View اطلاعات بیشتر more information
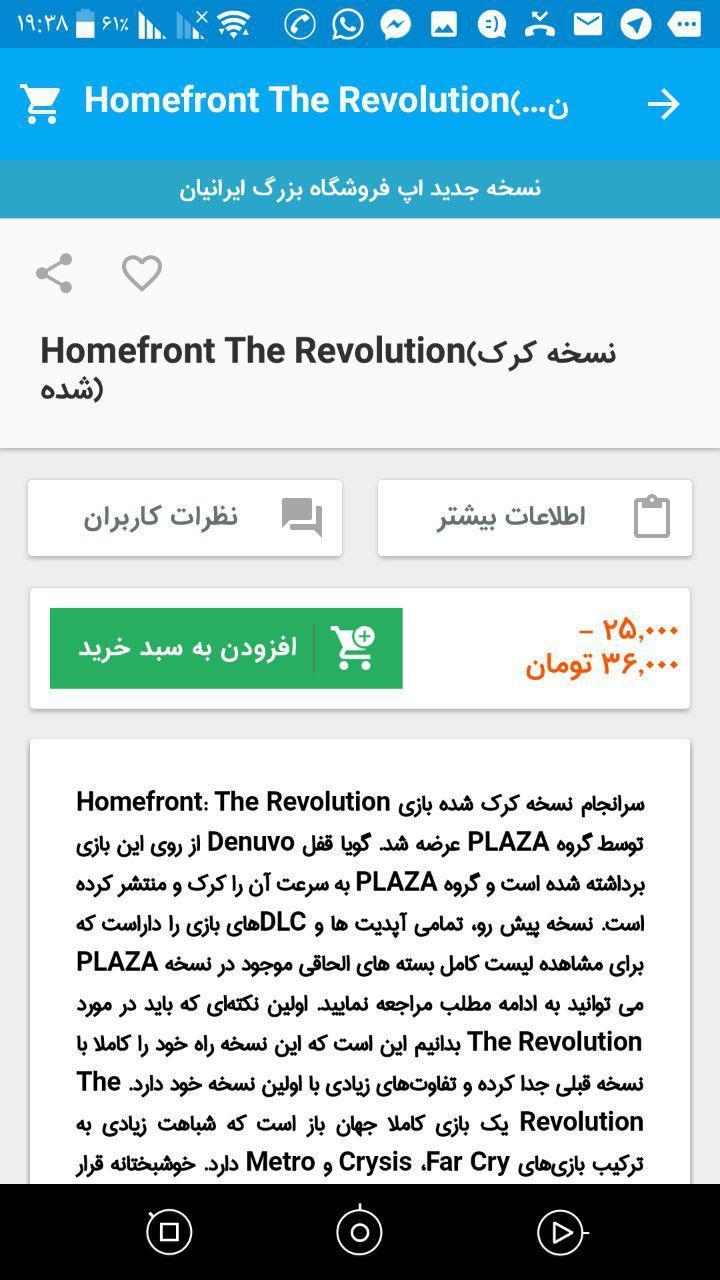Screen dimensions: 720x1280 click(x=535, y=517)
